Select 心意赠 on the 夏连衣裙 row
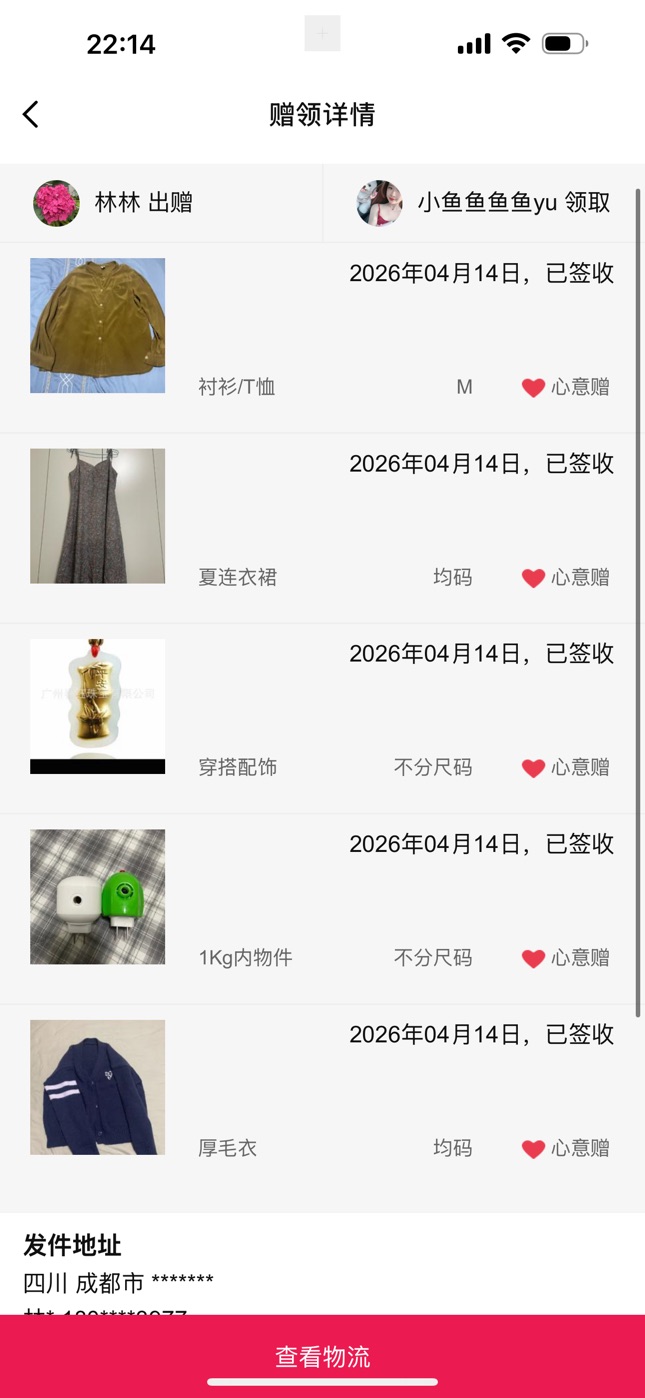645x1398 pixels. 566,577
